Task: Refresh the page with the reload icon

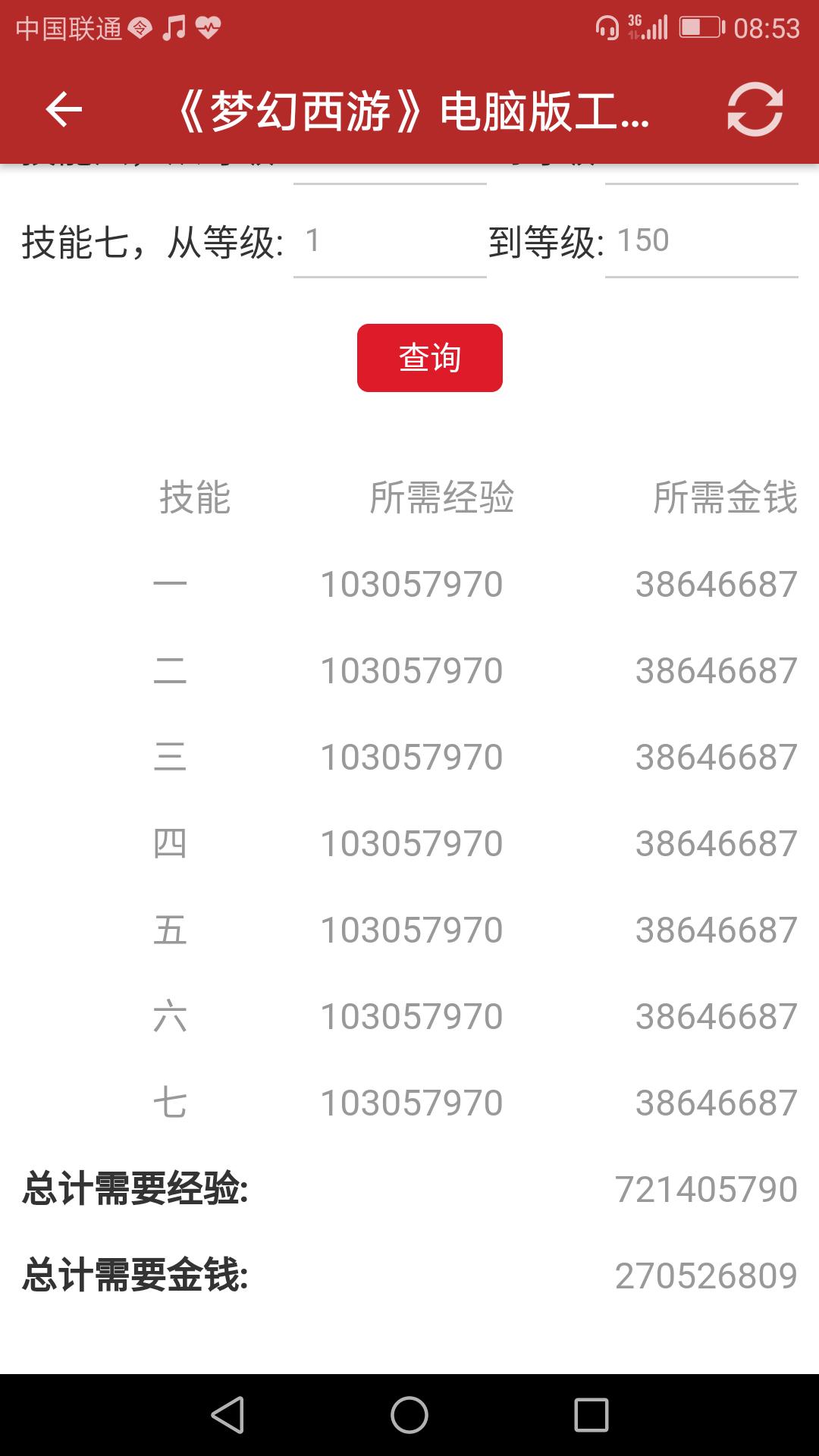Action: click(755, 110)
